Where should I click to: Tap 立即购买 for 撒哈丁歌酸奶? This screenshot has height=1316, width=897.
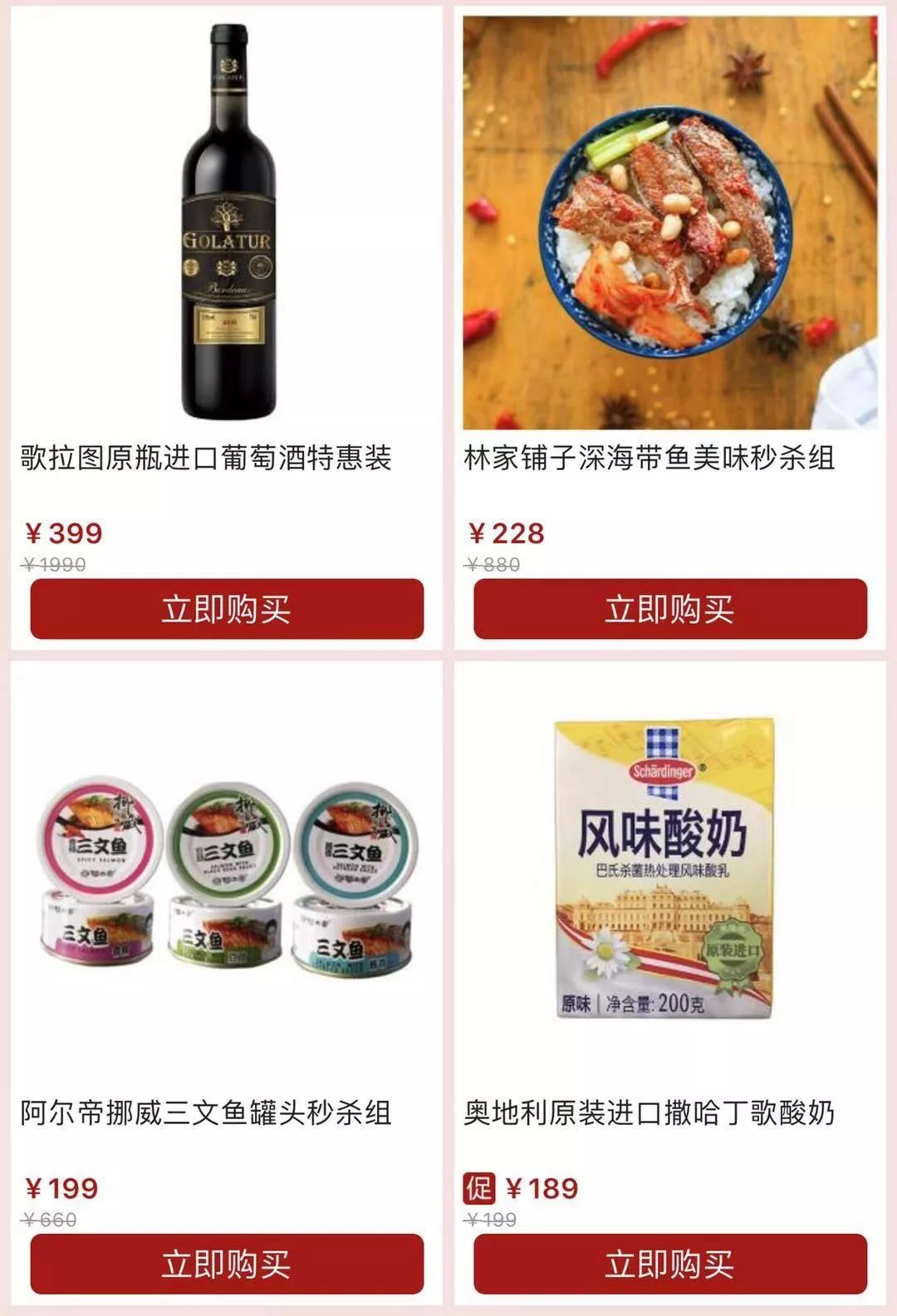(669, 1264)
